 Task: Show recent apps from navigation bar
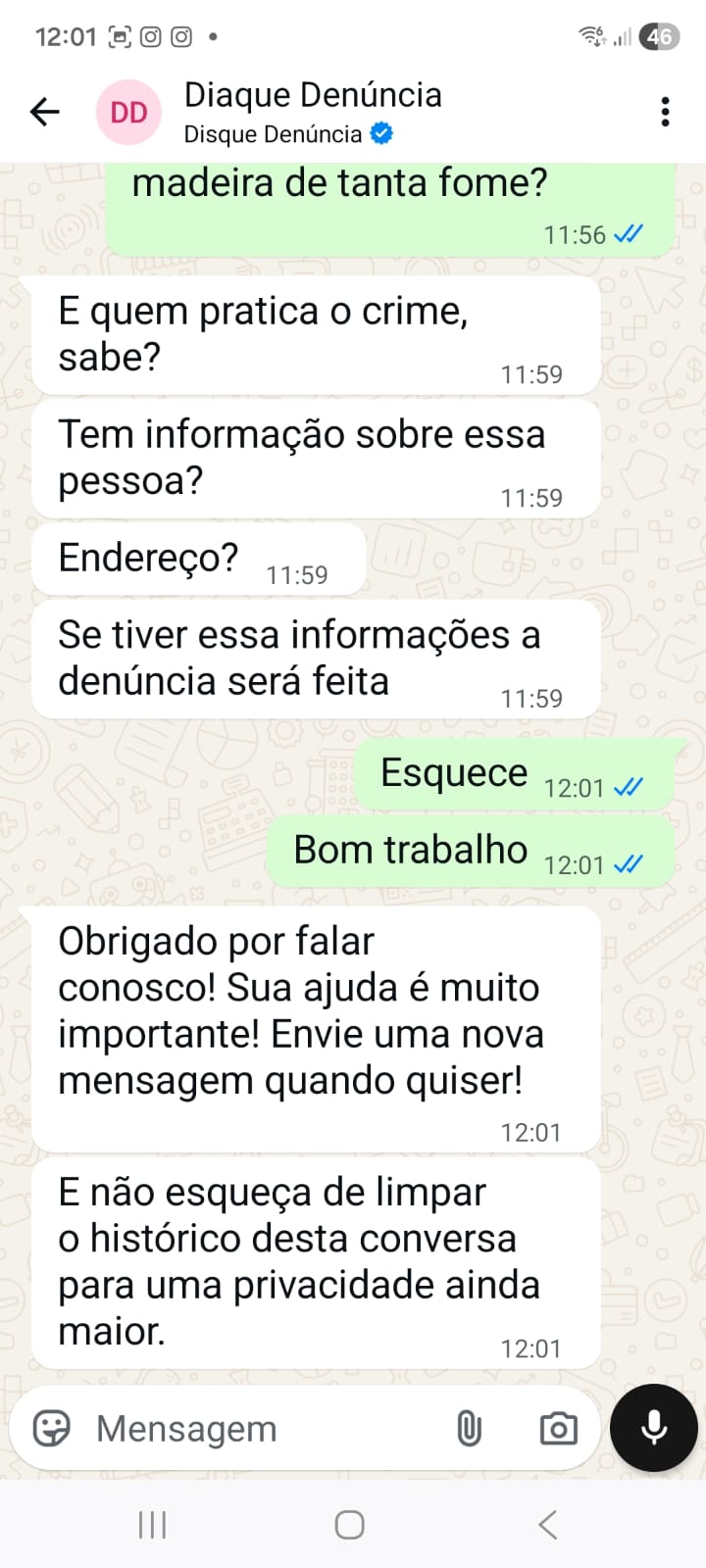click(152, 1525)
